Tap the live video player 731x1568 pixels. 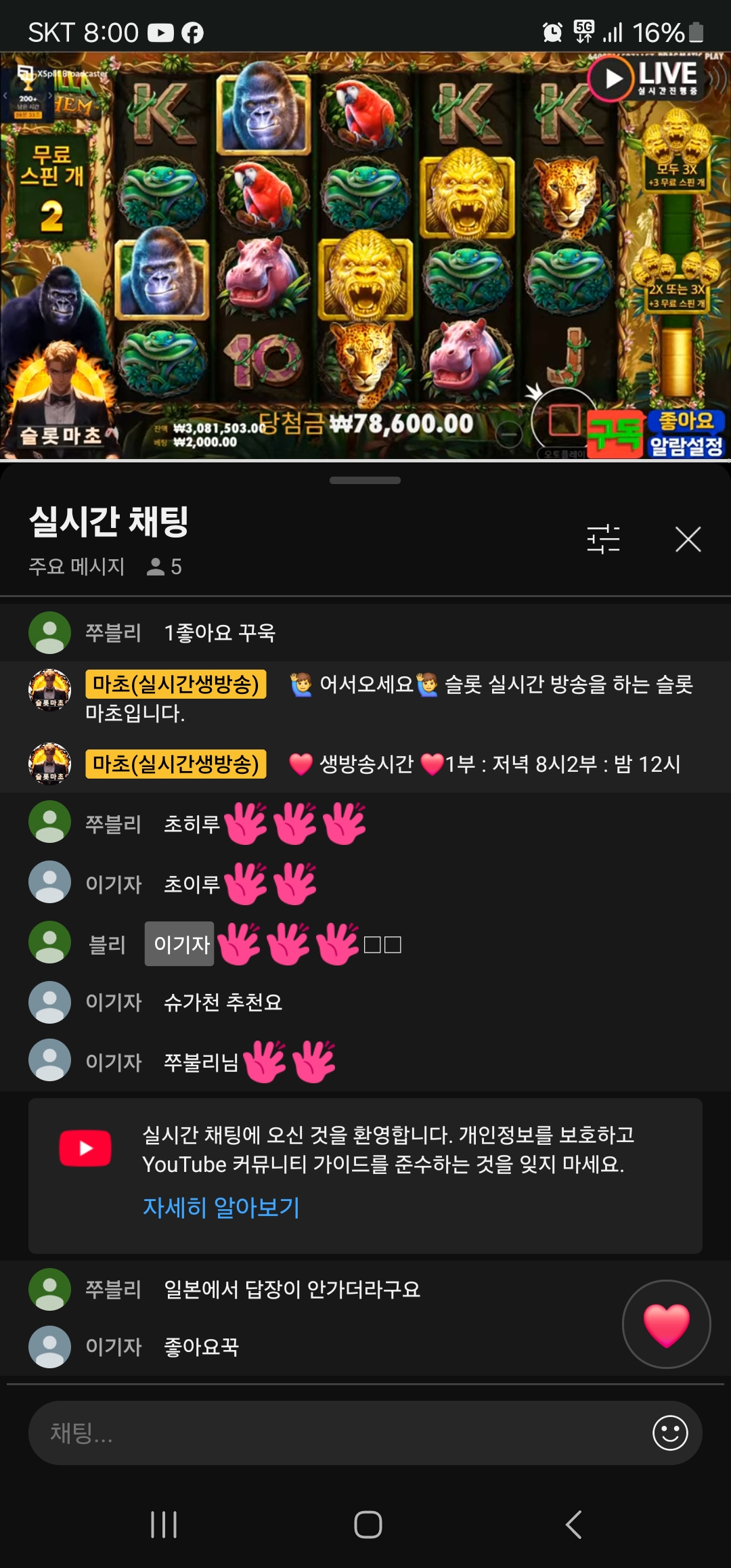(x=365, y=257)
